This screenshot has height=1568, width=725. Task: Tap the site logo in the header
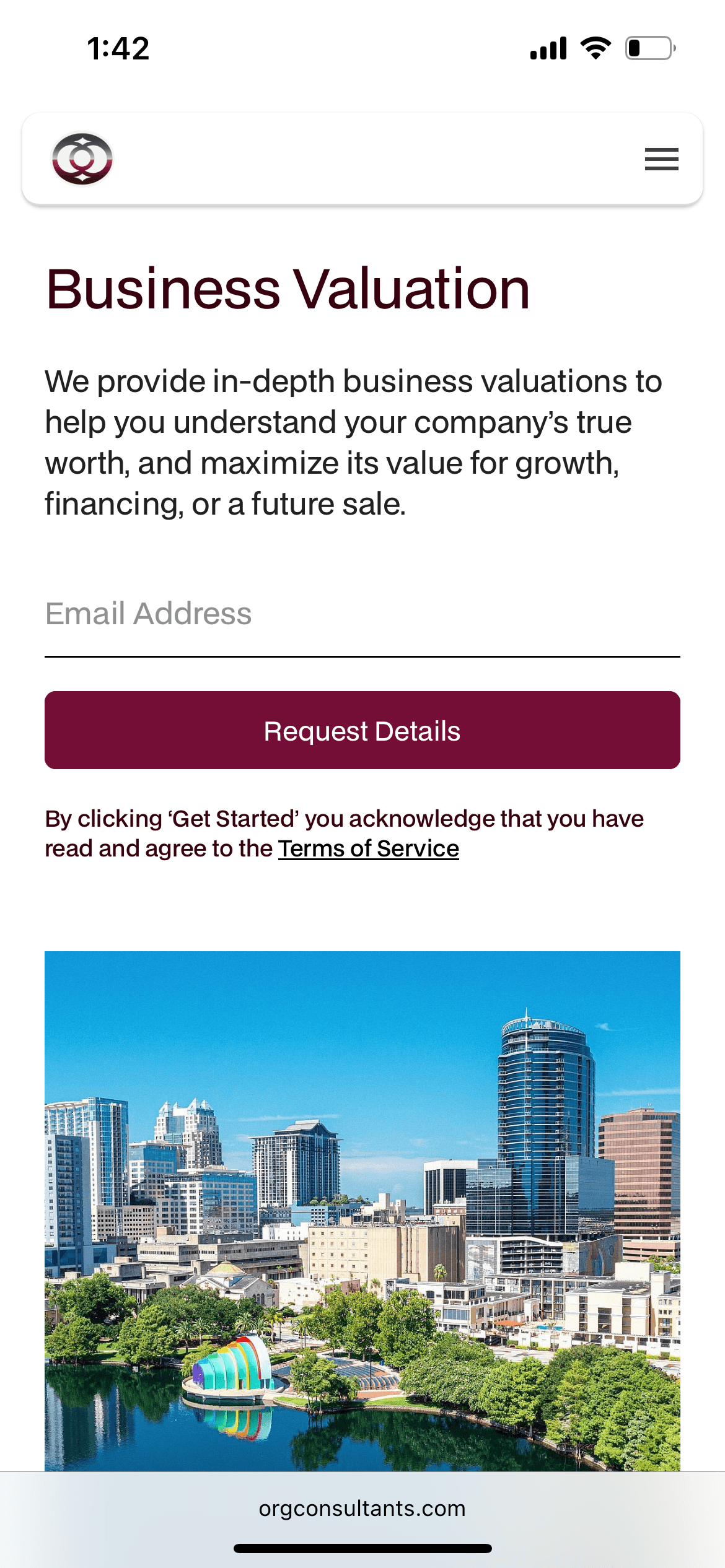click(82, 159)
